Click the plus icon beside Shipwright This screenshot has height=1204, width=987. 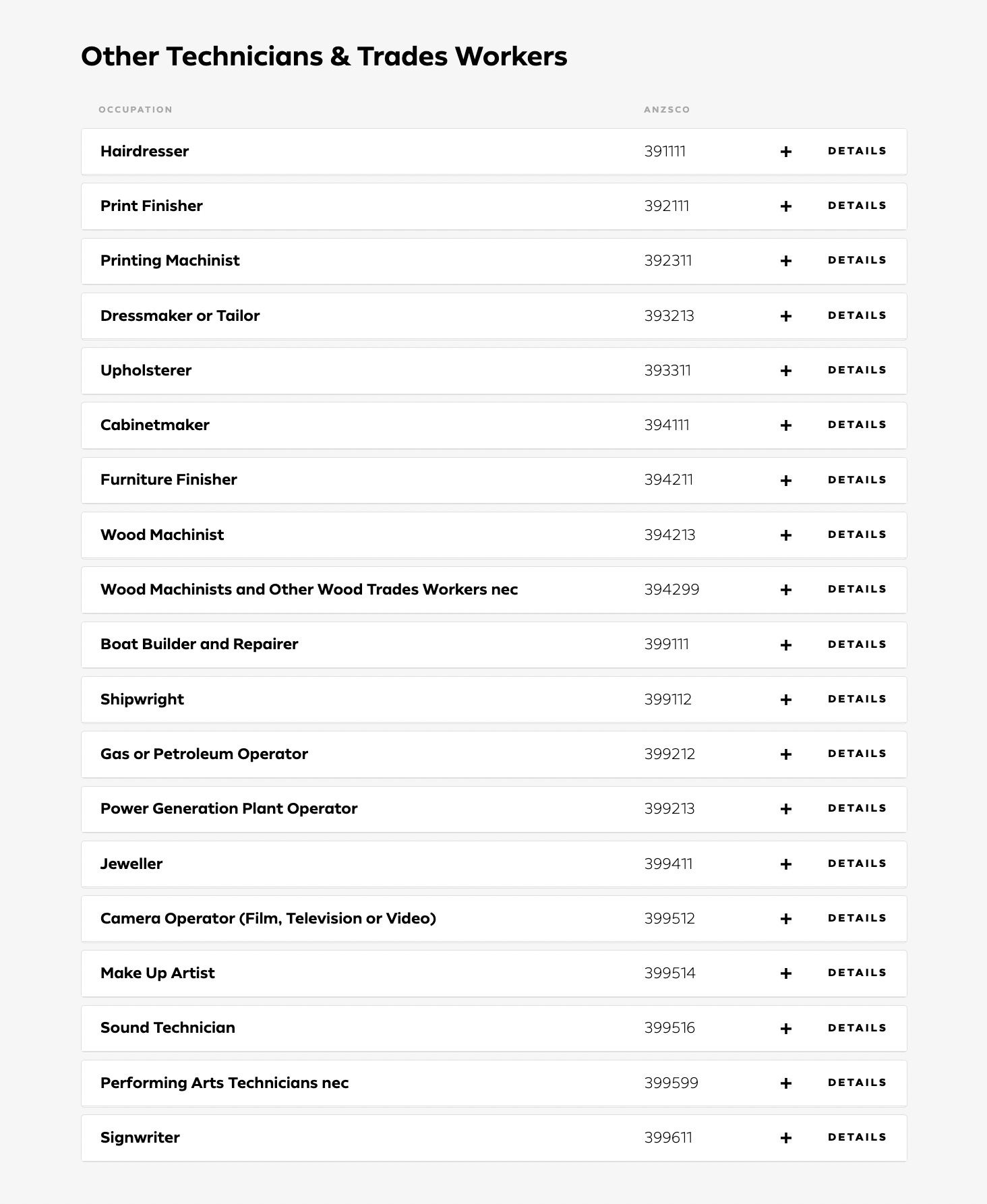[785, 700]
